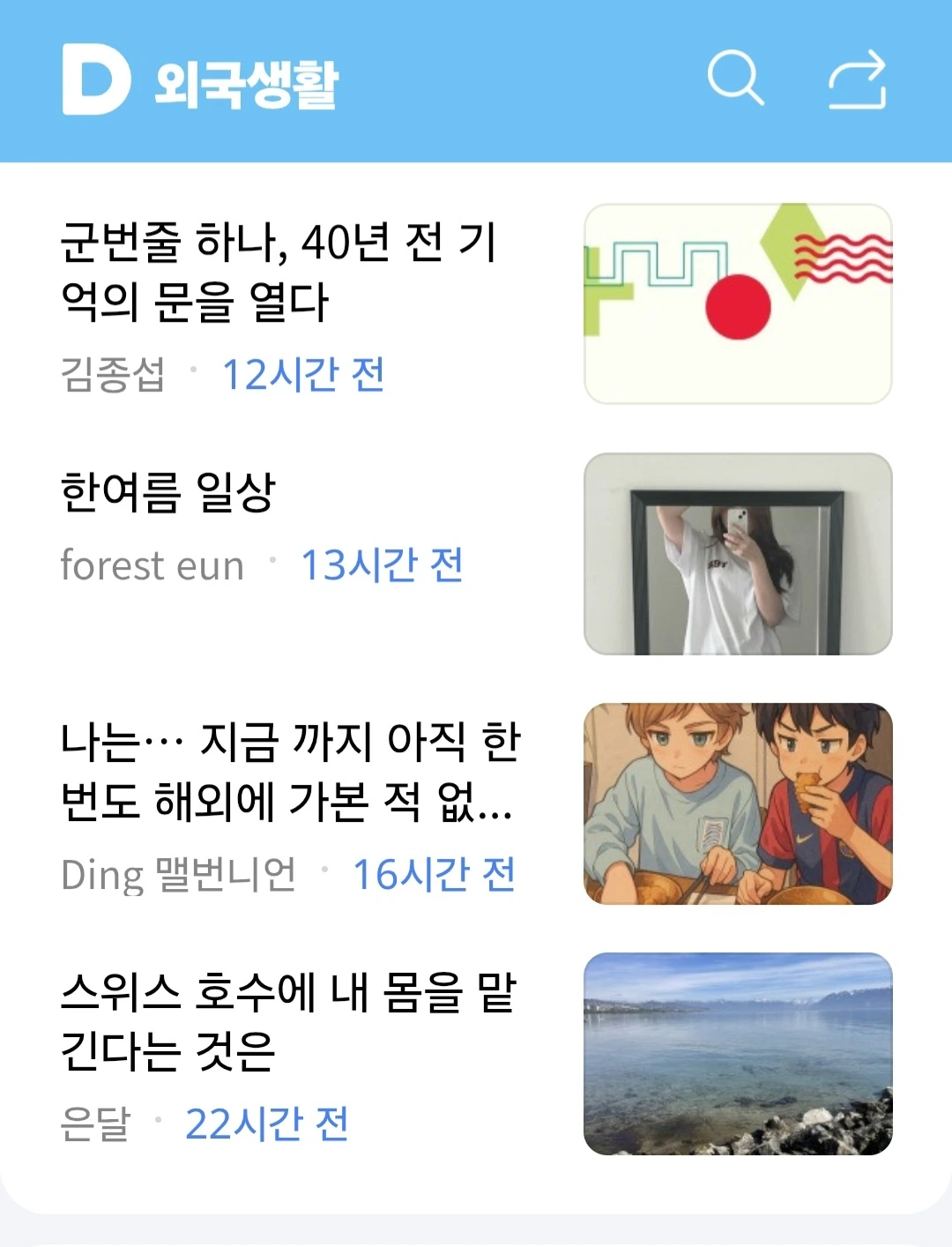Open Ding 맬번니언's article about never going abroad
This screenshot has height=1247, width=952.
pyautogui.click(x=290, y=771)
